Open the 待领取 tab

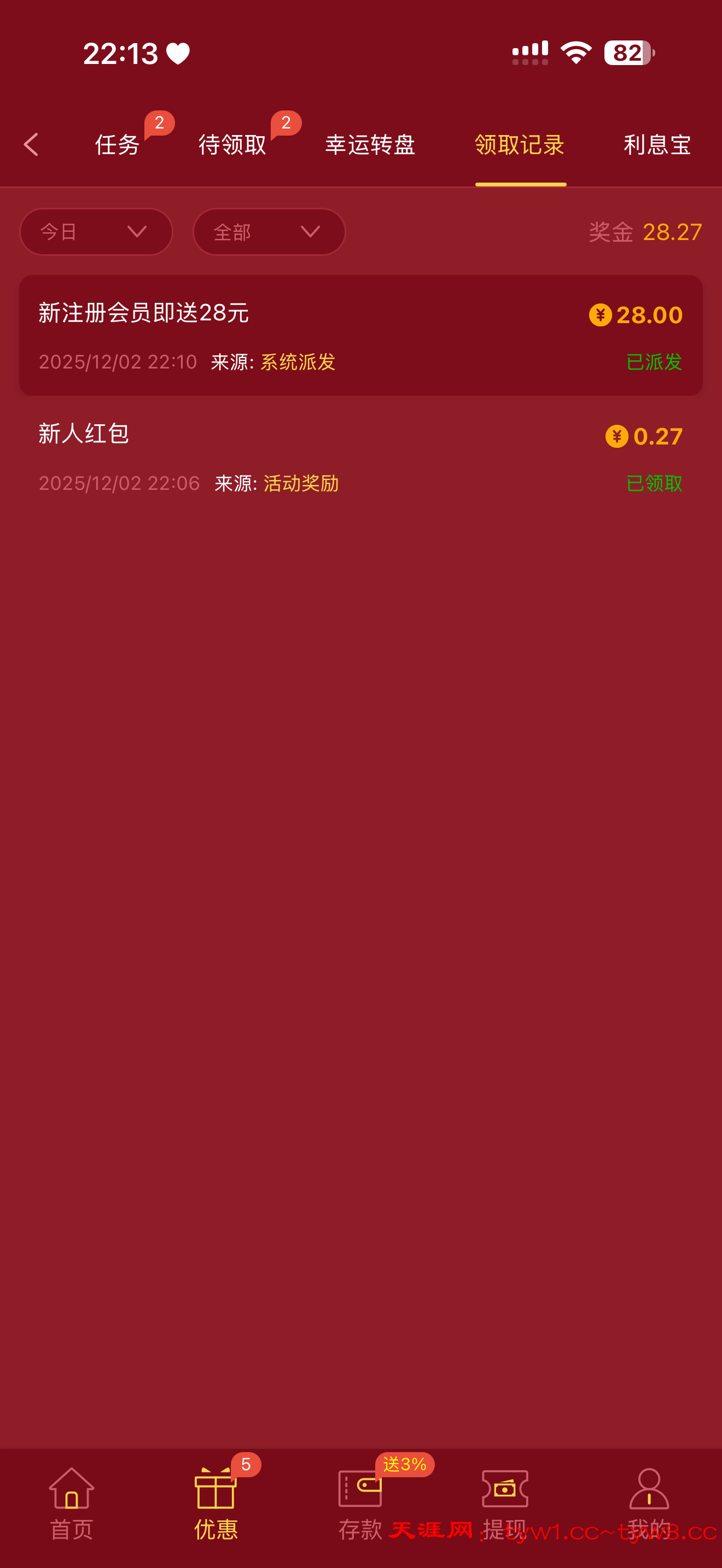232,145
